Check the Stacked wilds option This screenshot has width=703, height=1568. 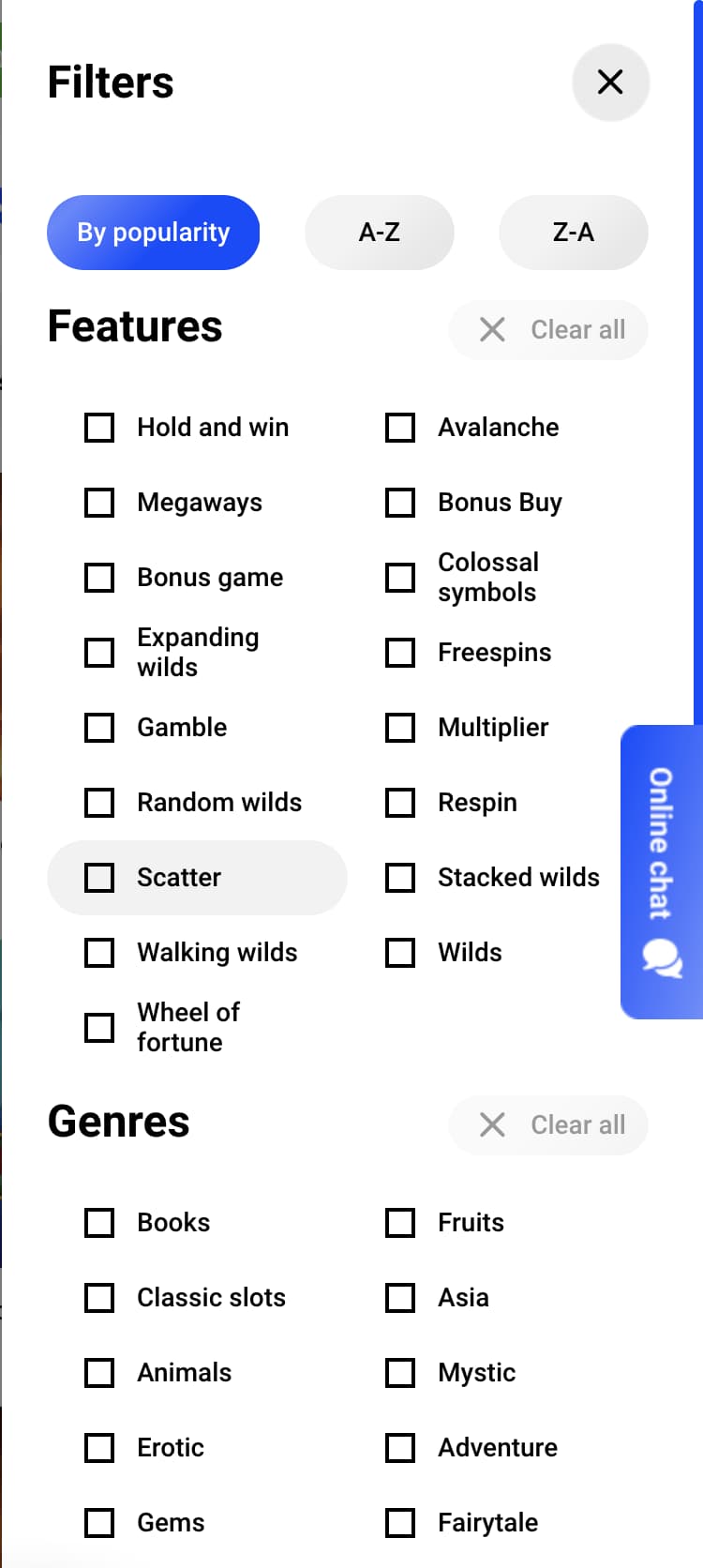coord(400,878)
